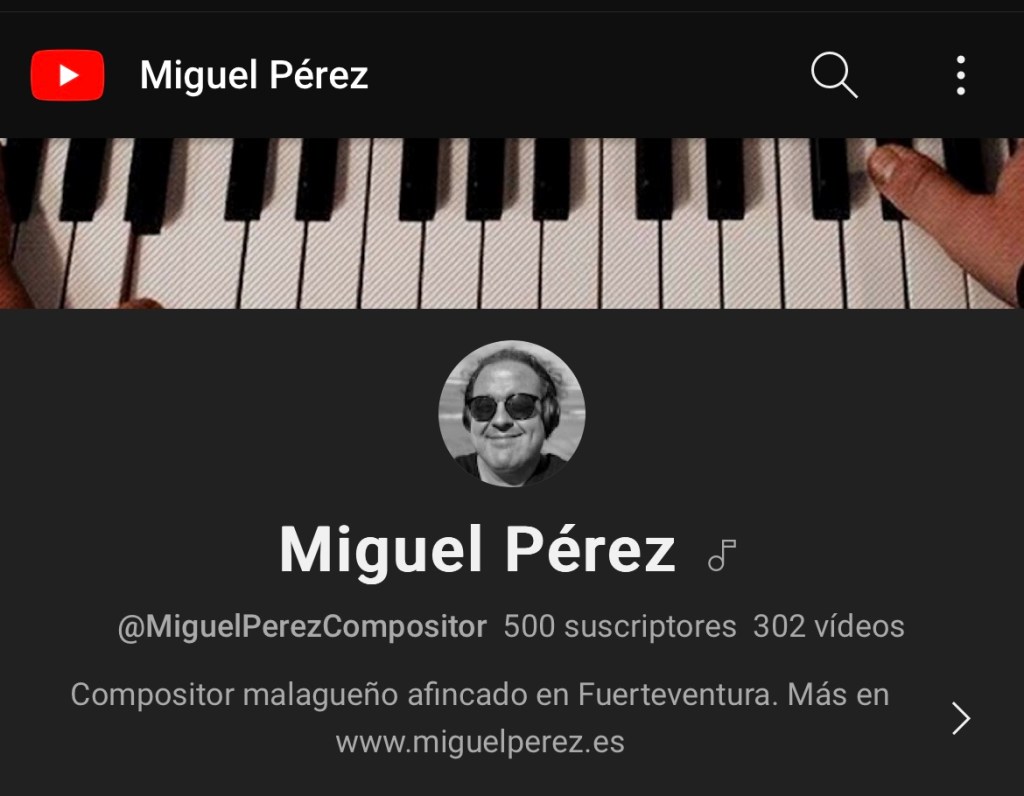This screenshot has width=1024, height=796.
Task: Expand the channel description with the chevron
Action: [960, 718]
